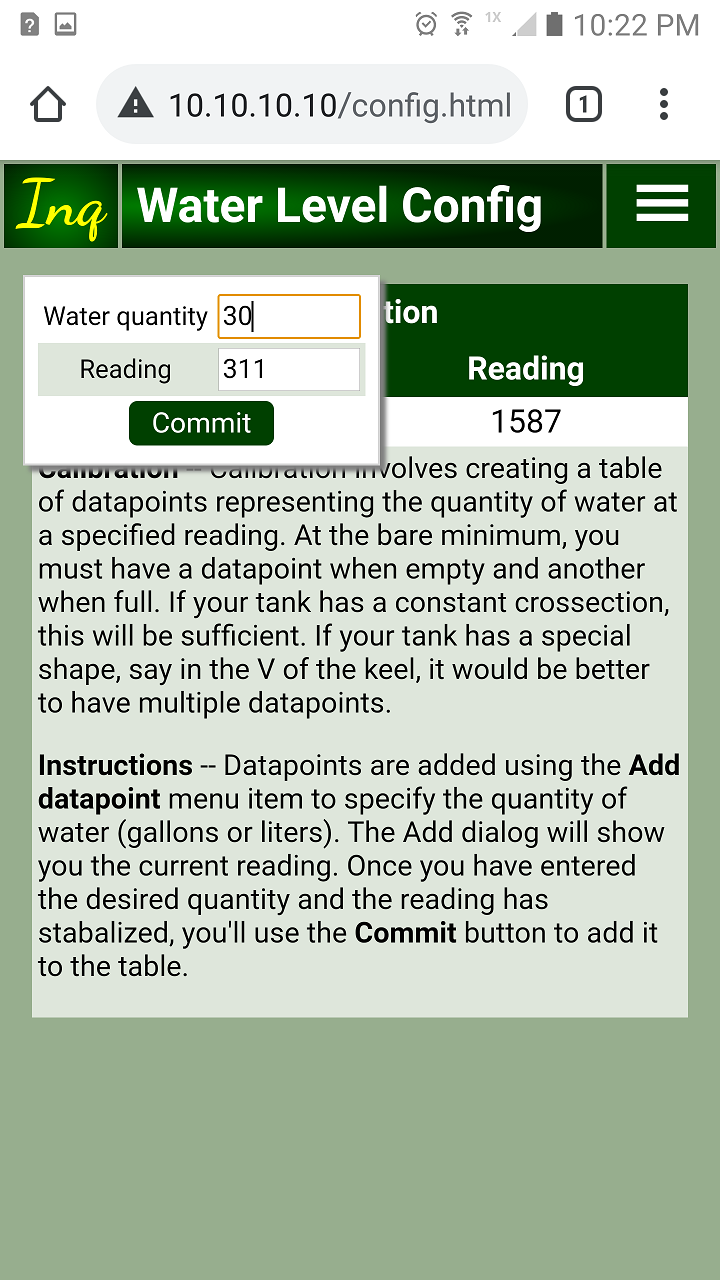Open the browser overflow menu
Viewport: 720px width, 1280px height.
(x=664, y=105)
